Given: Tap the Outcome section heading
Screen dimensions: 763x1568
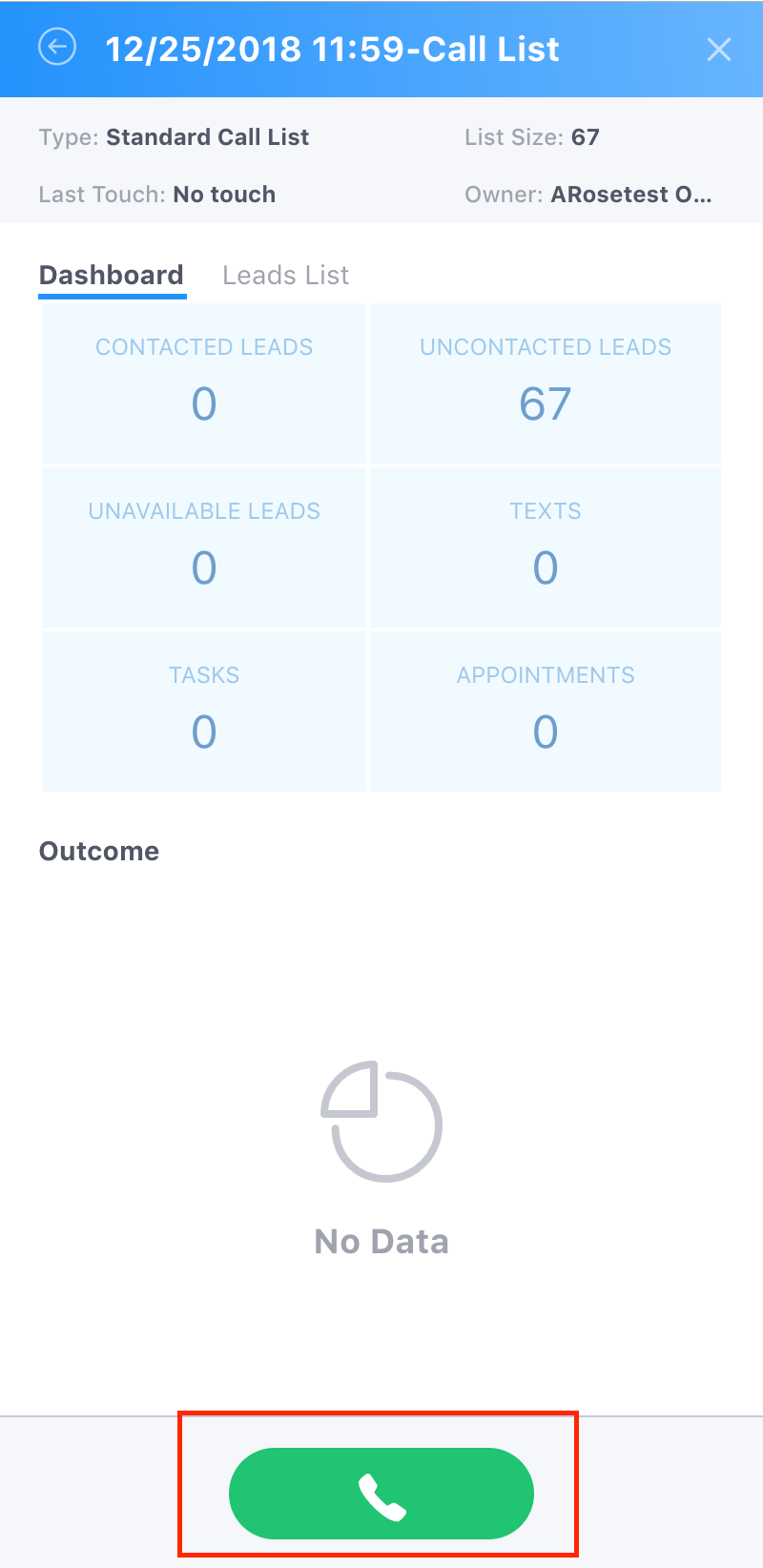Looking at the screenshot, I should point(99,851).
